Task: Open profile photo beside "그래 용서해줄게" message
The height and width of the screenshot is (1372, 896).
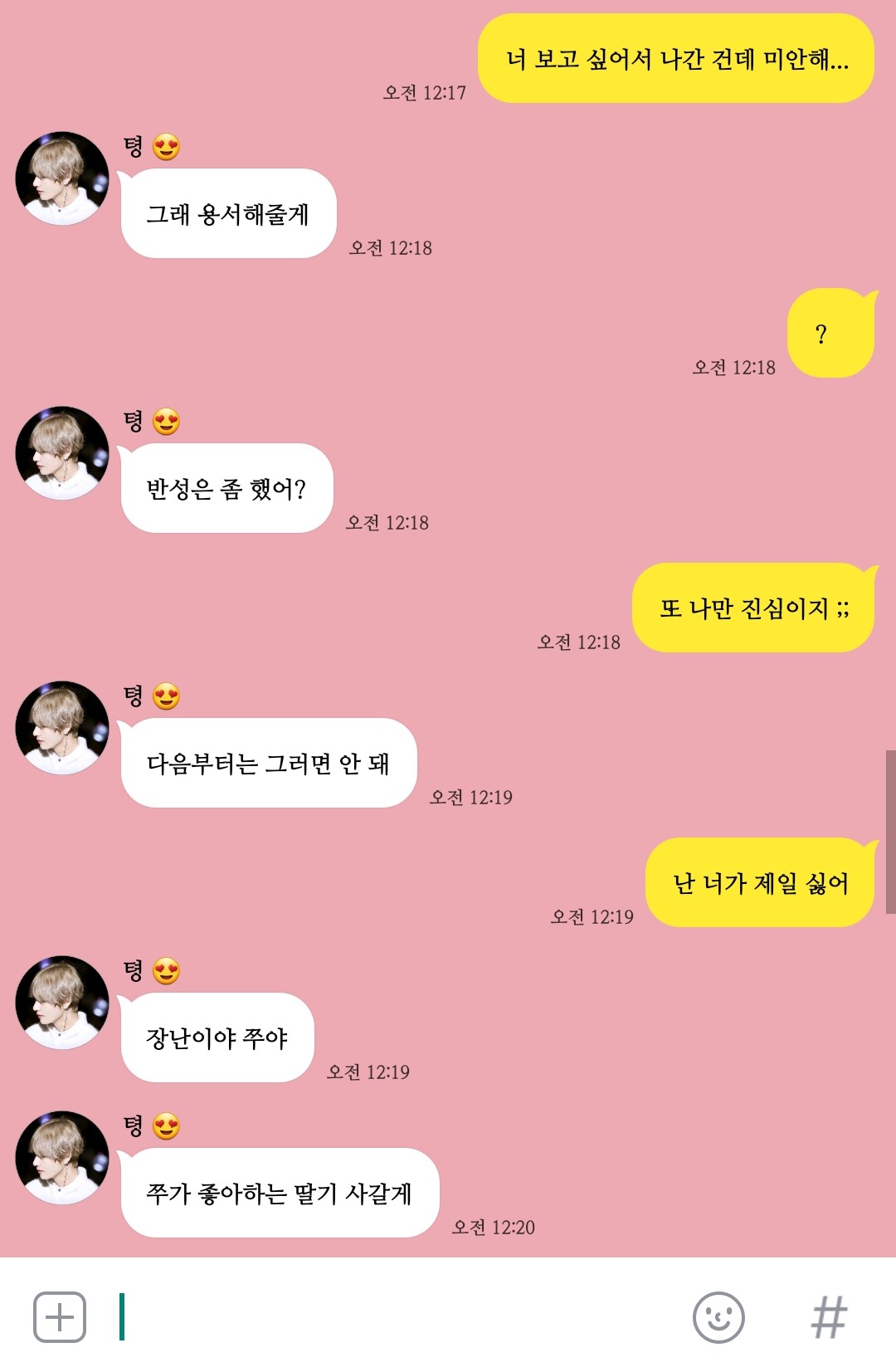Action: (62, 178)
